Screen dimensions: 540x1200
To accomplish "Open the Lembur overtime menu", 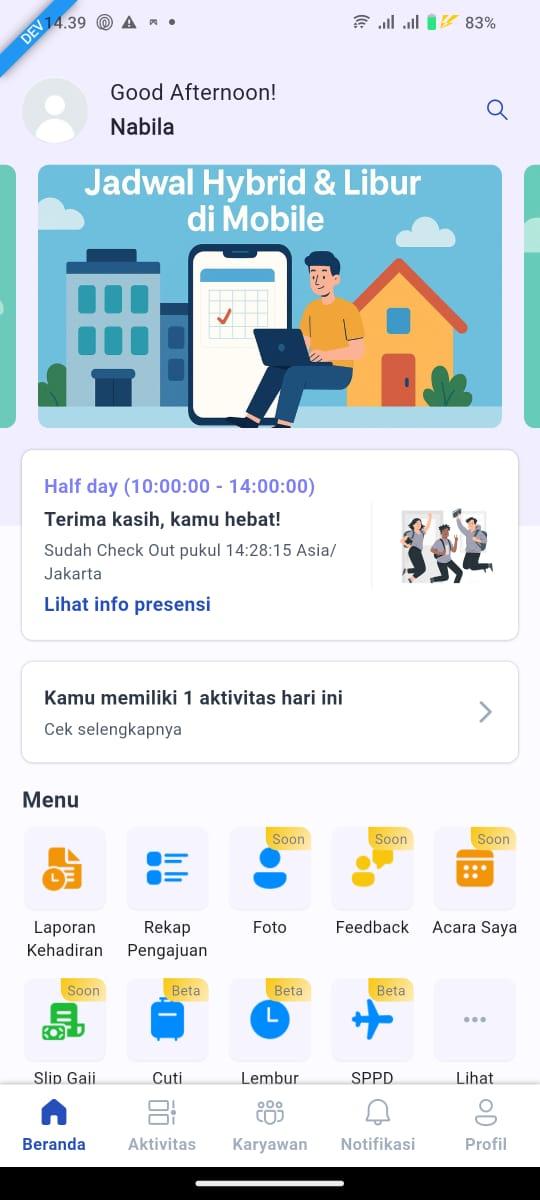I will pyautogui.click(x=270, y=1032).
